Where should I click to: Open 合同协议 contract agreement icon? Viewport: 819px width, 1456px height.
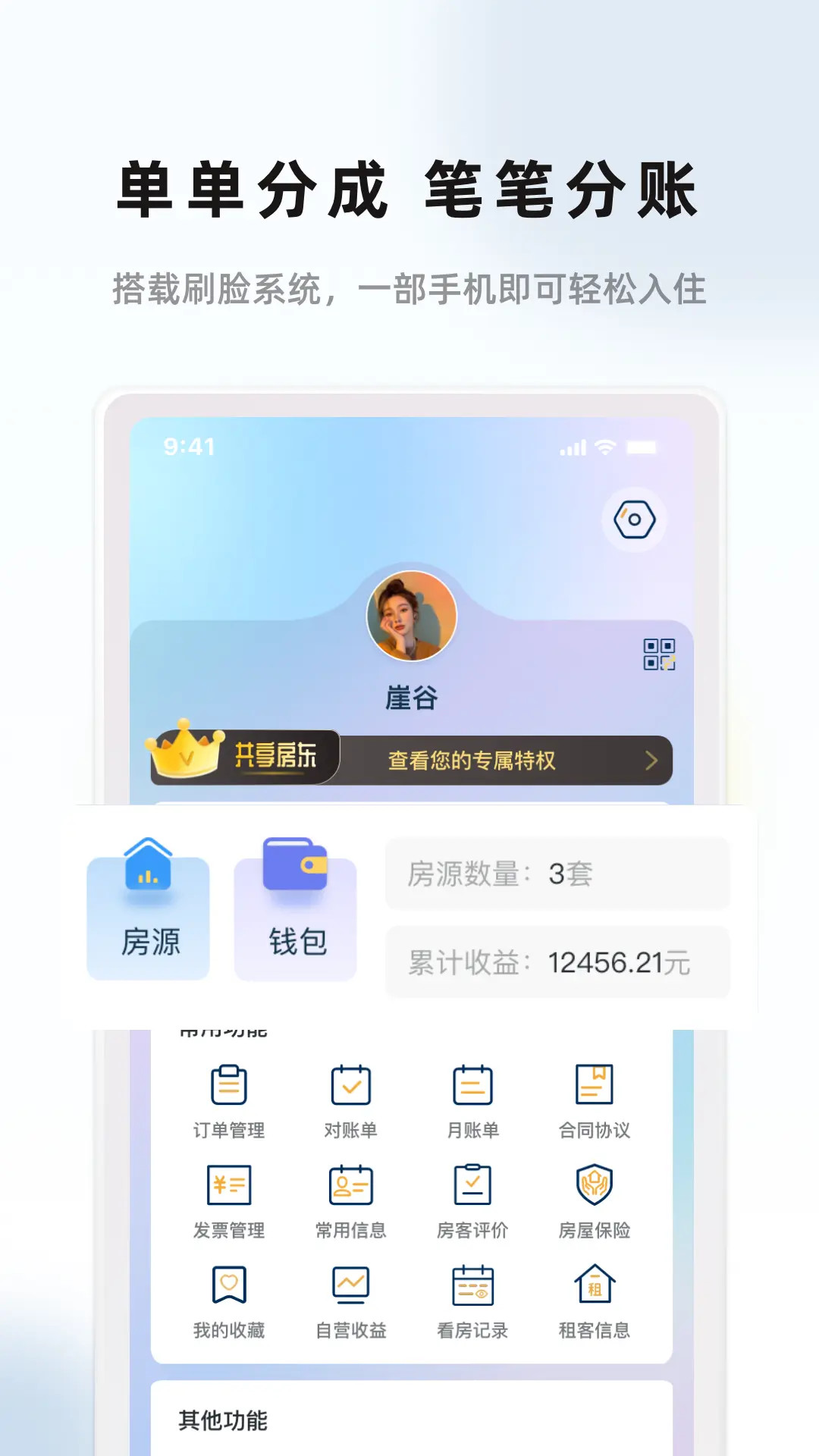(x=595, y=1092)
